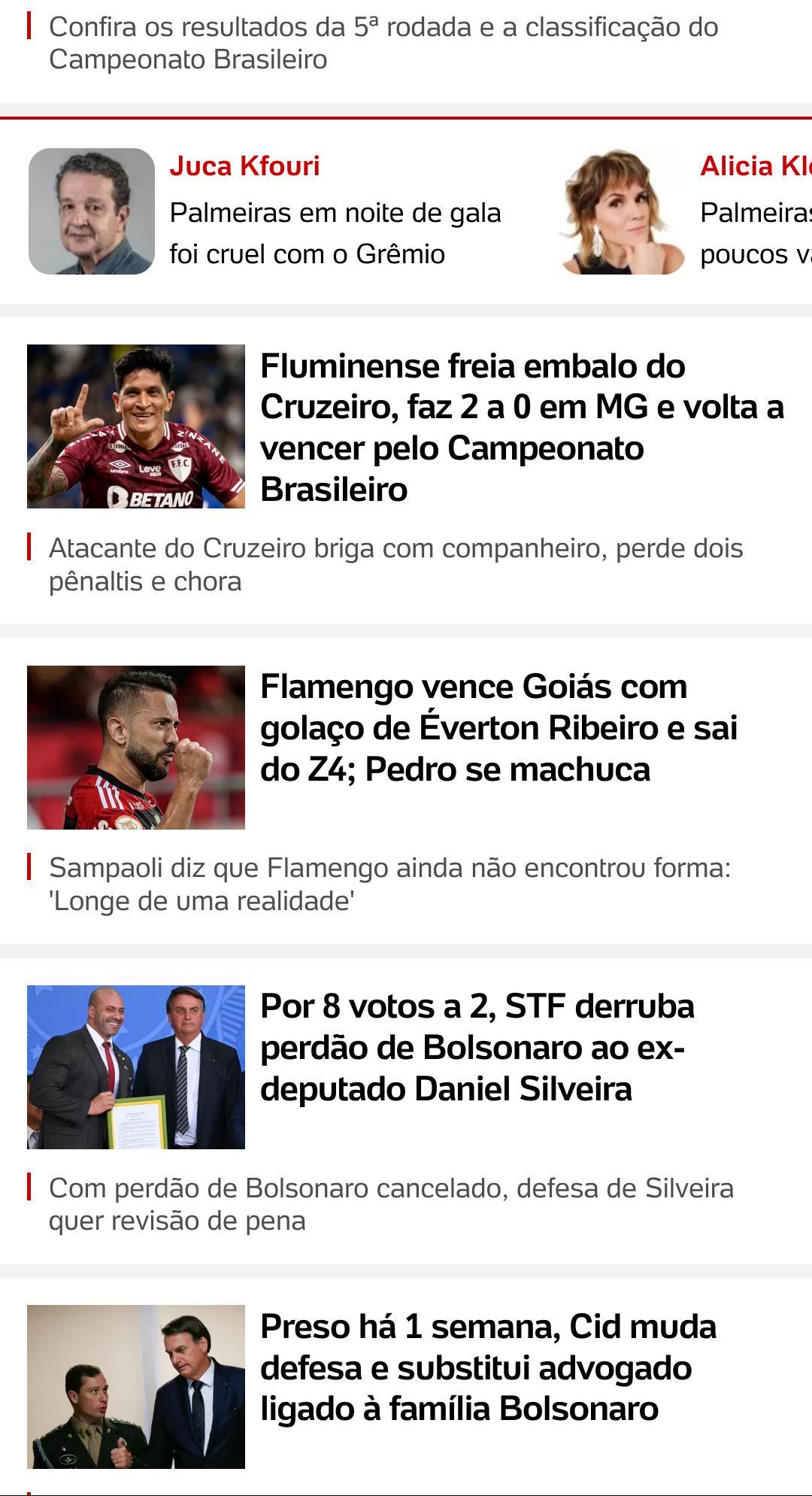The width and height of the screenshot is (812, 1496).
Task: Read about the Cruzeiro striker missing two penalties
Action: click(395, 565)
